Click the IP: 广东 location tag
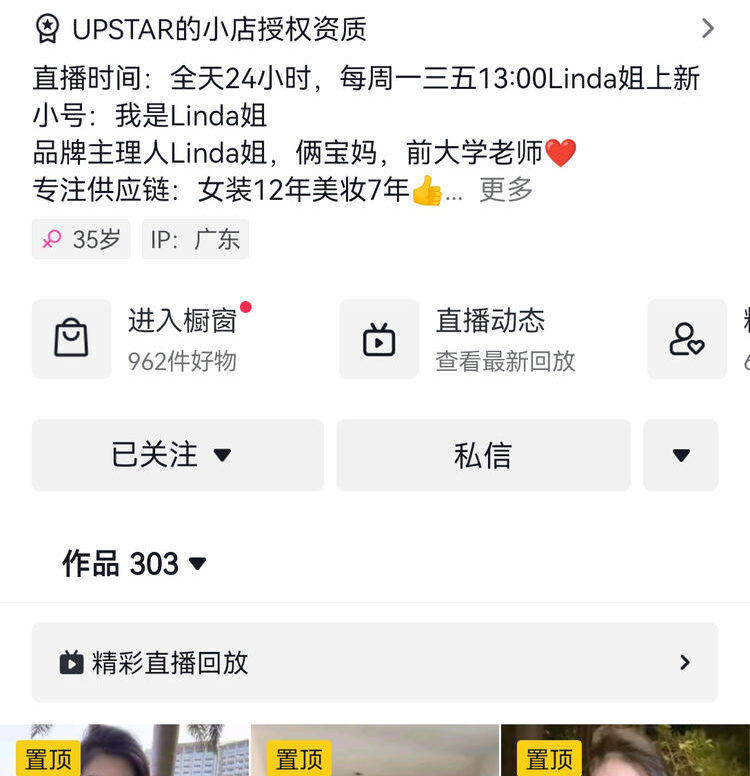The width and height of the screenshot is (750, 776). pos(195,239)
